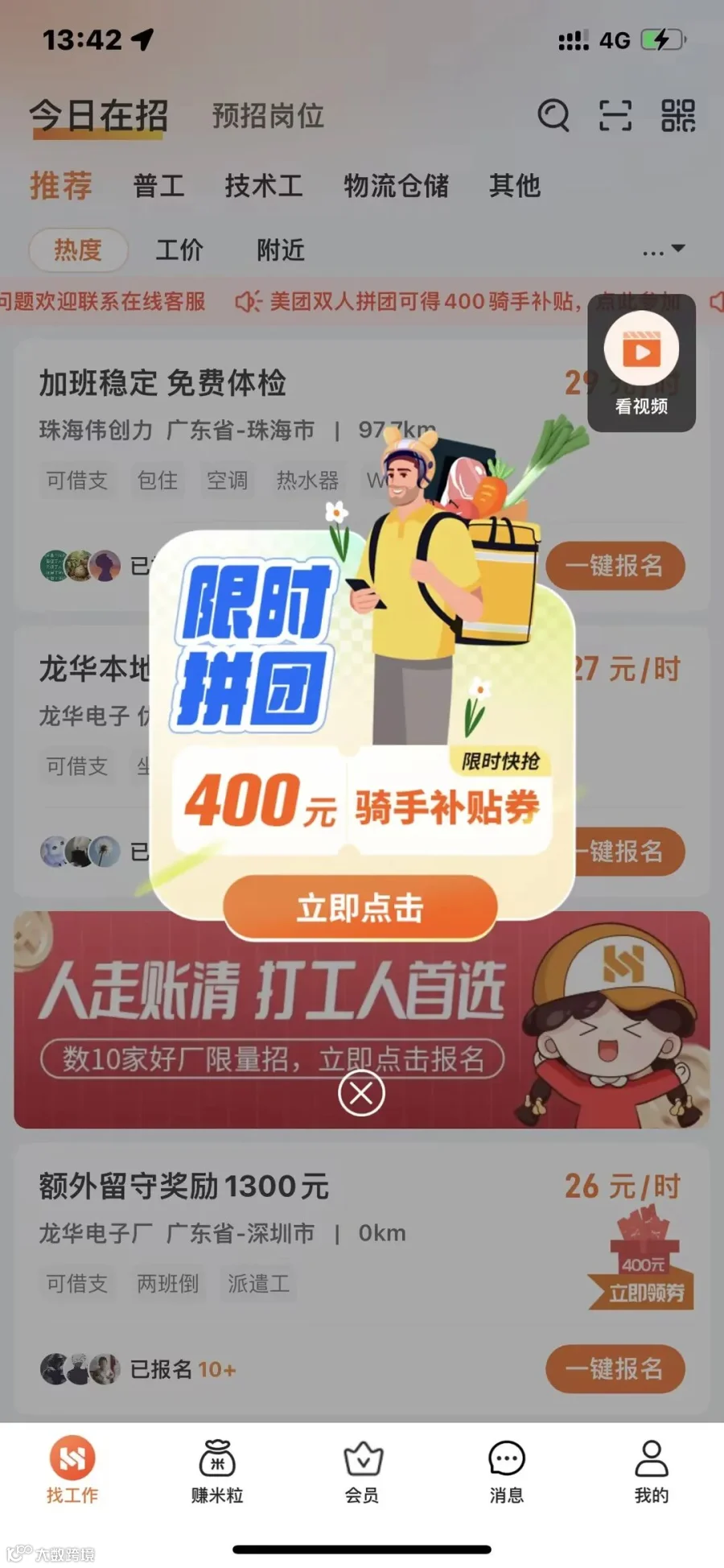Close the 限时拼团 popup
This screenshot has width=724, height=1568.
pyautogui.click(x=361, y=1093)
